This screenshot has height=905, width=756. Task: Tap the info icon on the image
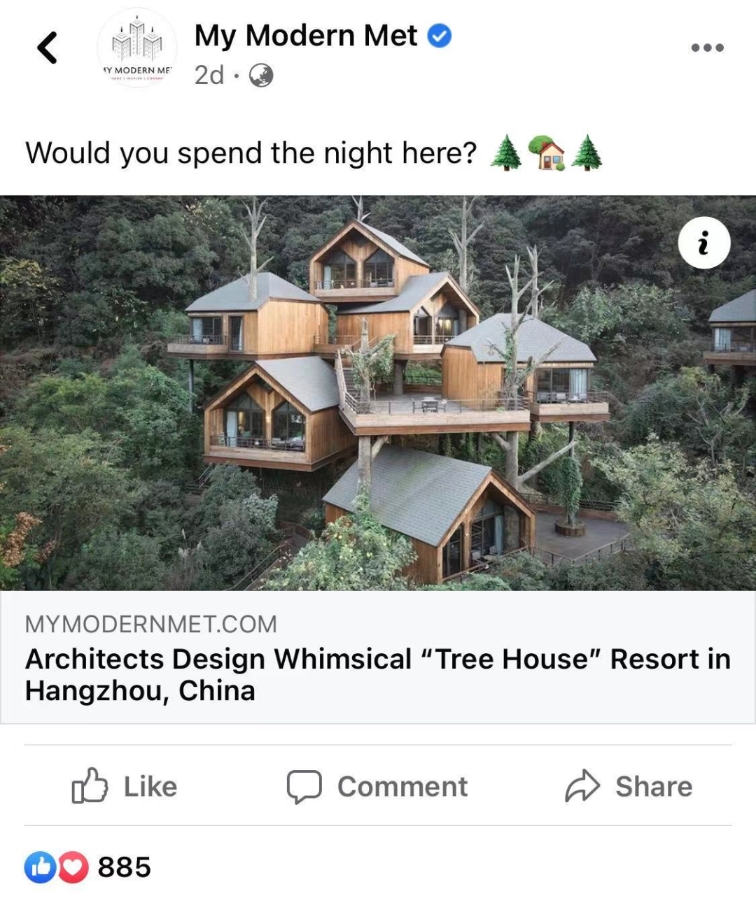pyautogui.click(x=703, y=242)
